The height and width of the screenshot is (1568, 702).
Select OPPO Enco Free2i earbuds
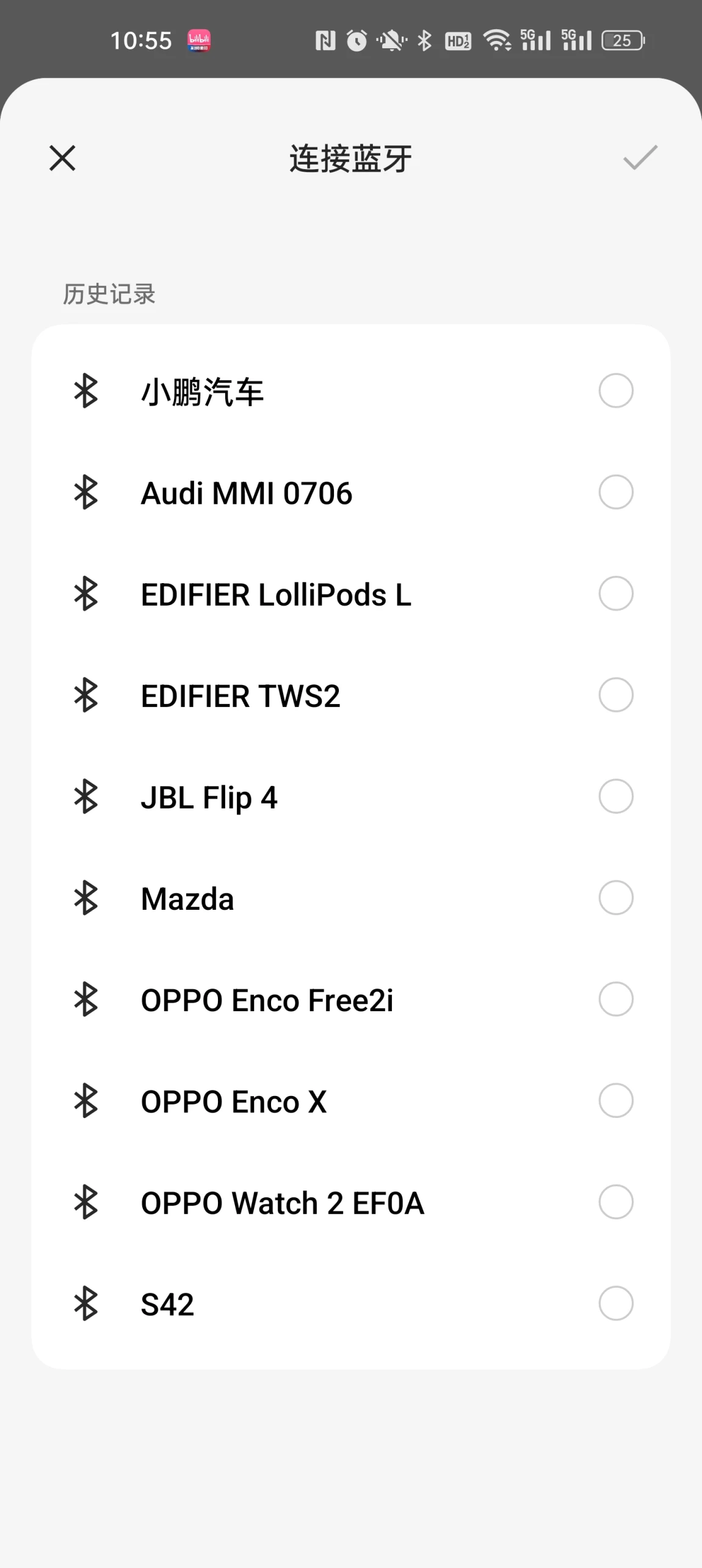[x=351, y=999]
